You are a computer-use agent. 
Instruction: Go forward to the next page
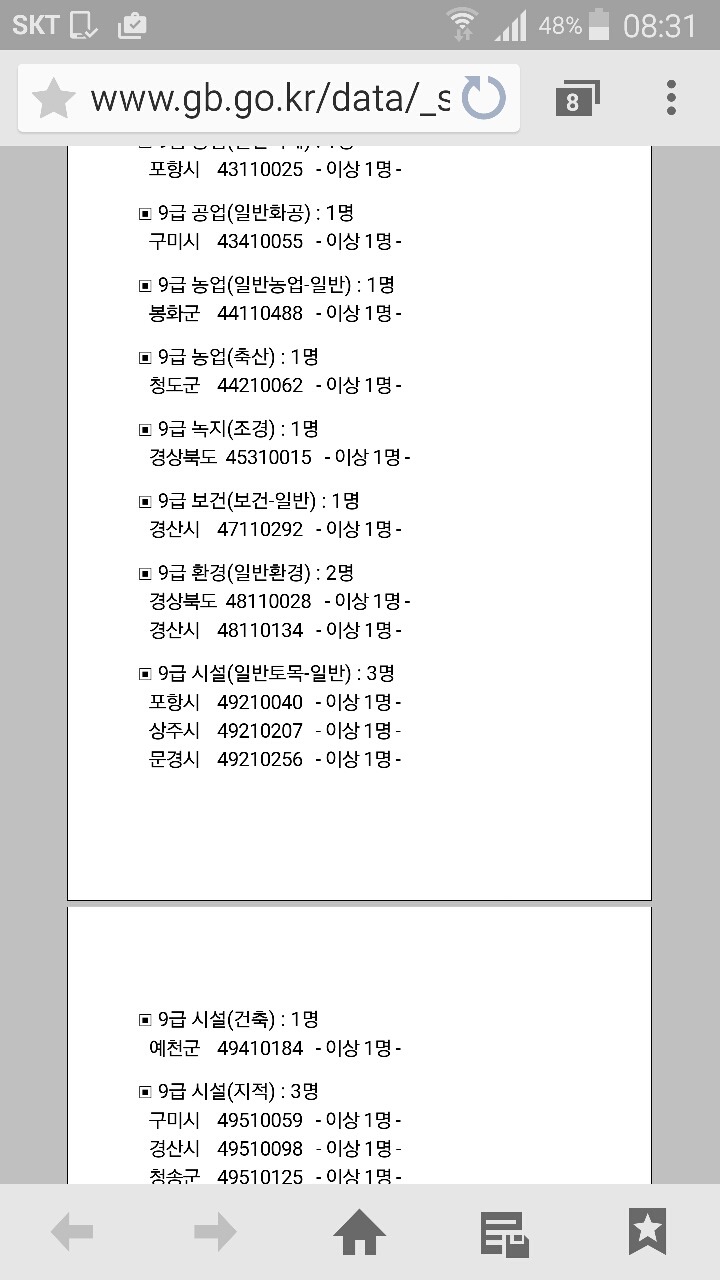215,1232
